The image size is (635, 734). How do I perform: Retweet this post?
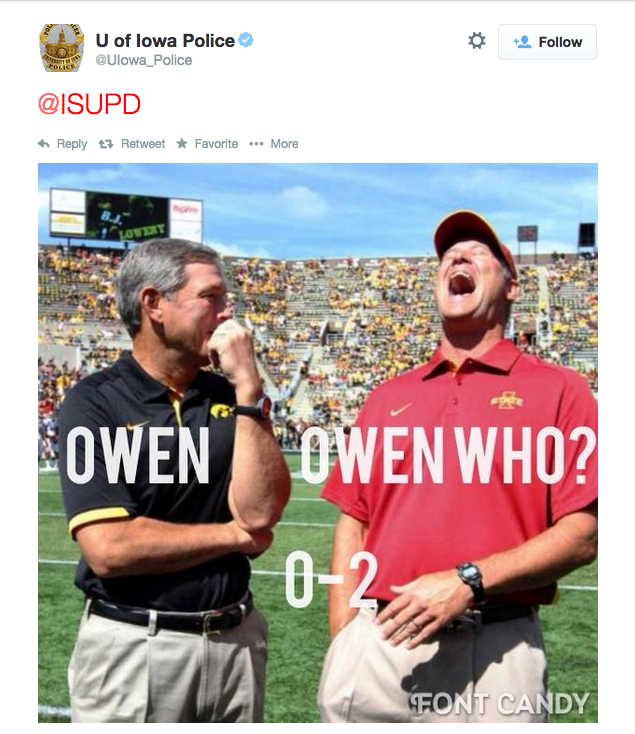tap(132, 144)
